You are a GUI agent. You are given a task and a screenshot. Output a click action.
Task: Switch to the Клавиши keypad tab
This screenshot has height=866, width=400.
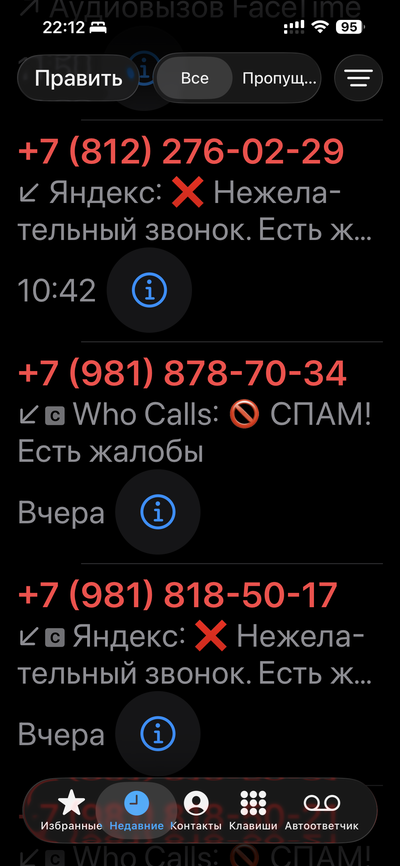(x=253, y=810)
